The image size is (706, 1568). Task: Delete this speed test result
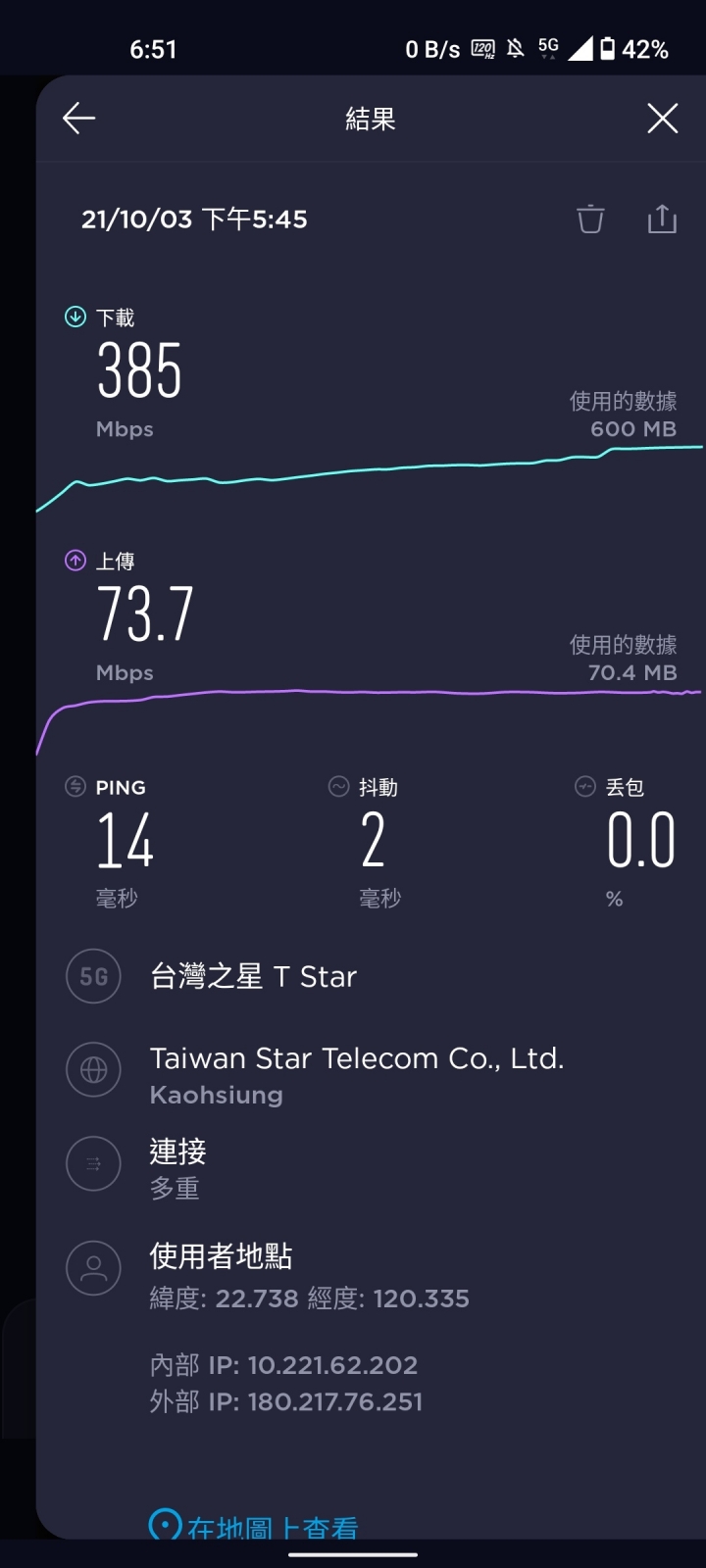pos(590,219)
